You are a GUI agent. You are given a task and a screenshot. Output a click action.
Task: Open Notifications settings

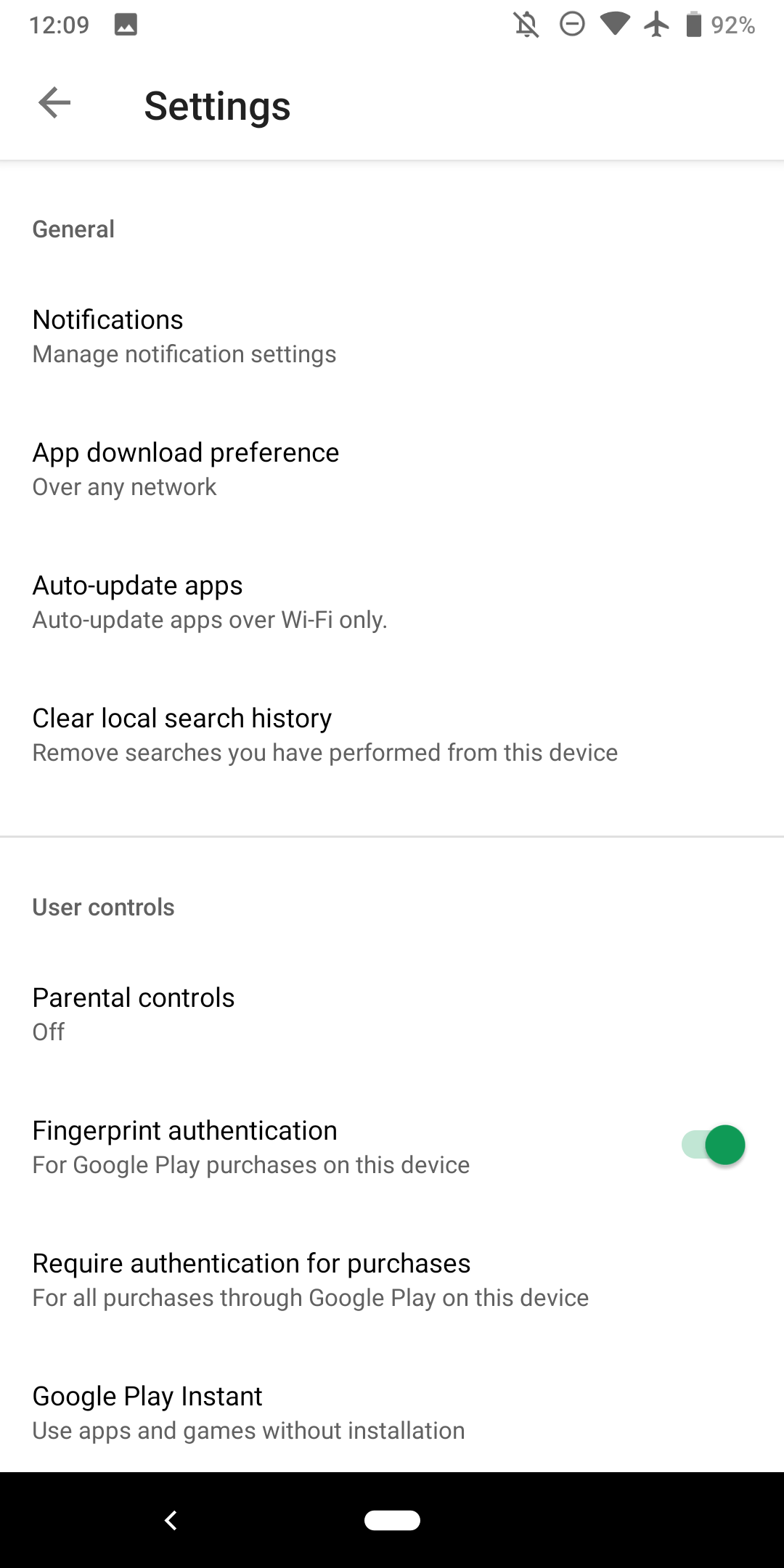[392, 336]
